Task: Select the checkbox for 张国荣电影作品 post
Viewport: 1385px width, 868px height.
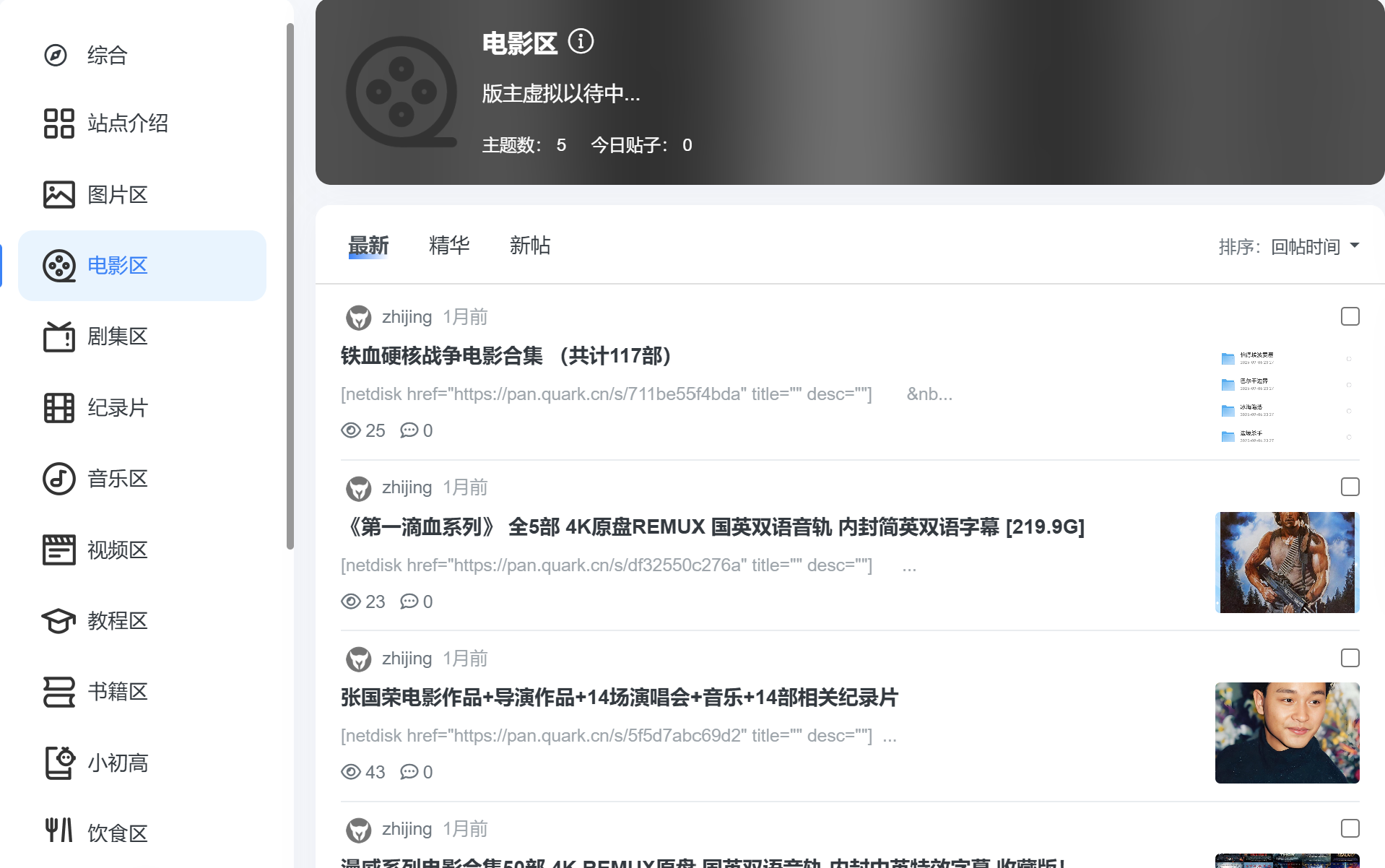Action: tap(1350, 658)
